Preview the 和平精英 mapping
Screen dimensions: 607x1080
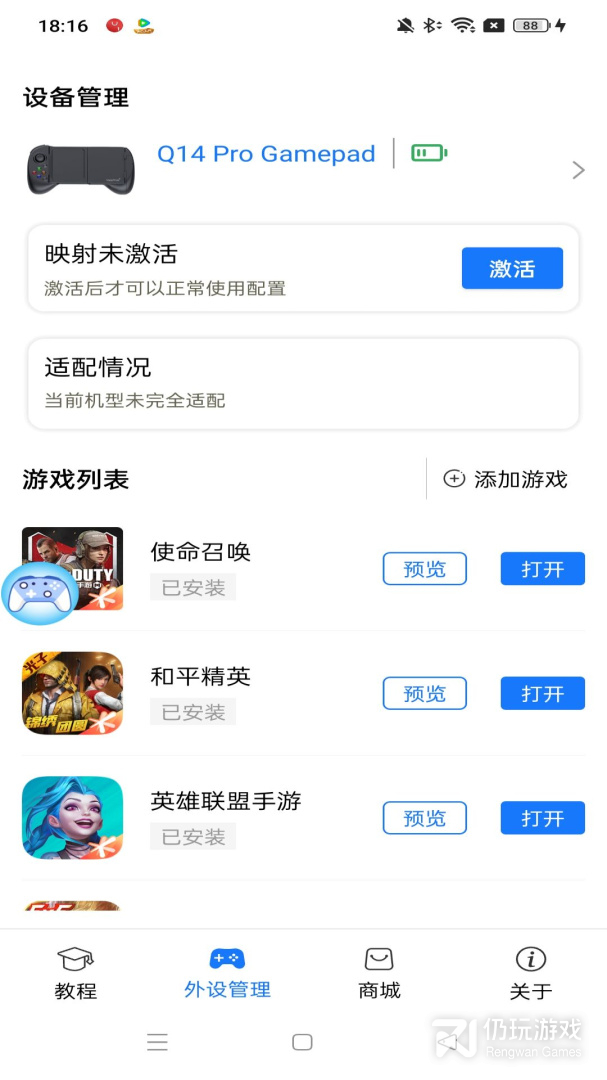click(x=424, y=693)
